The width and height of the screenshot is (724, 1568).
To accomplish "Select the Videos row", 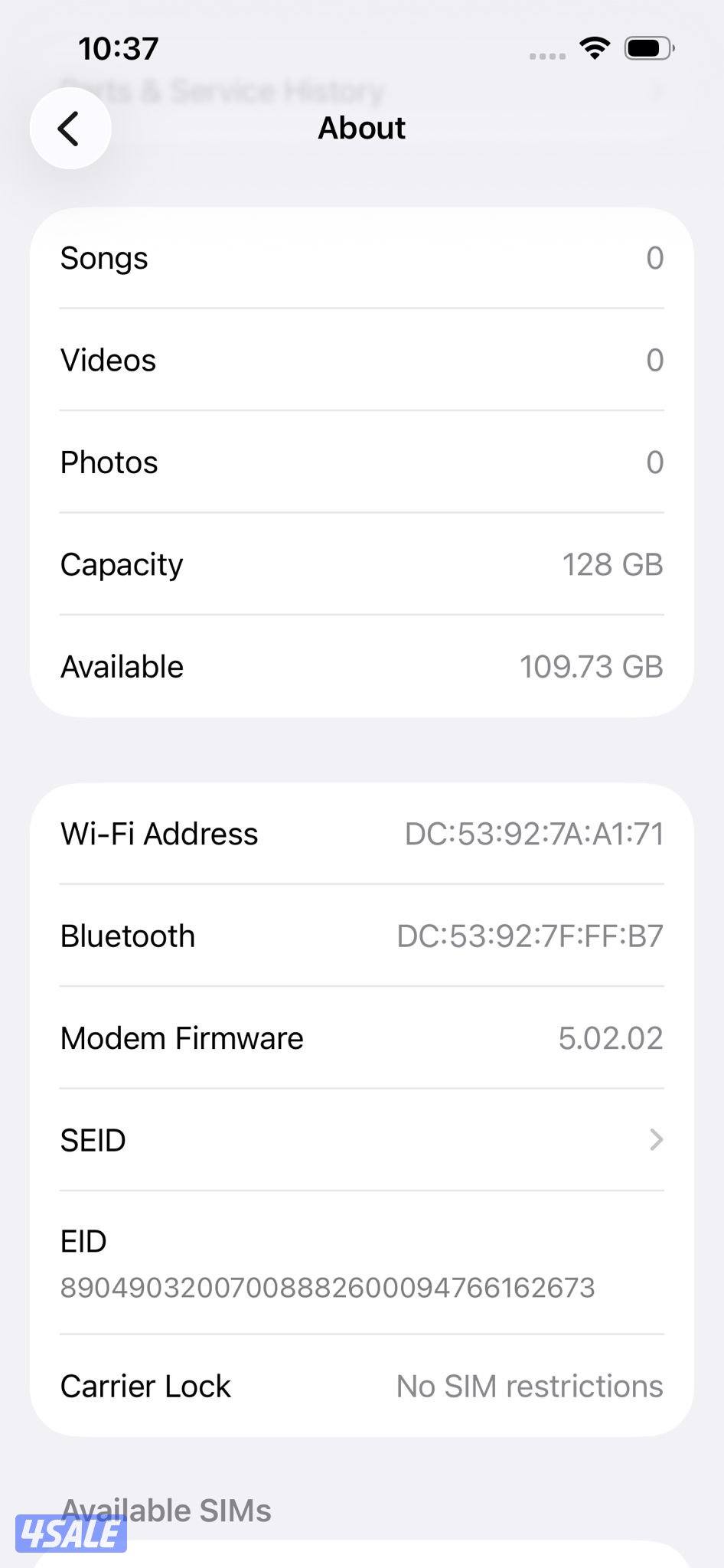I will pyautogui.click(x=362, y=360).
